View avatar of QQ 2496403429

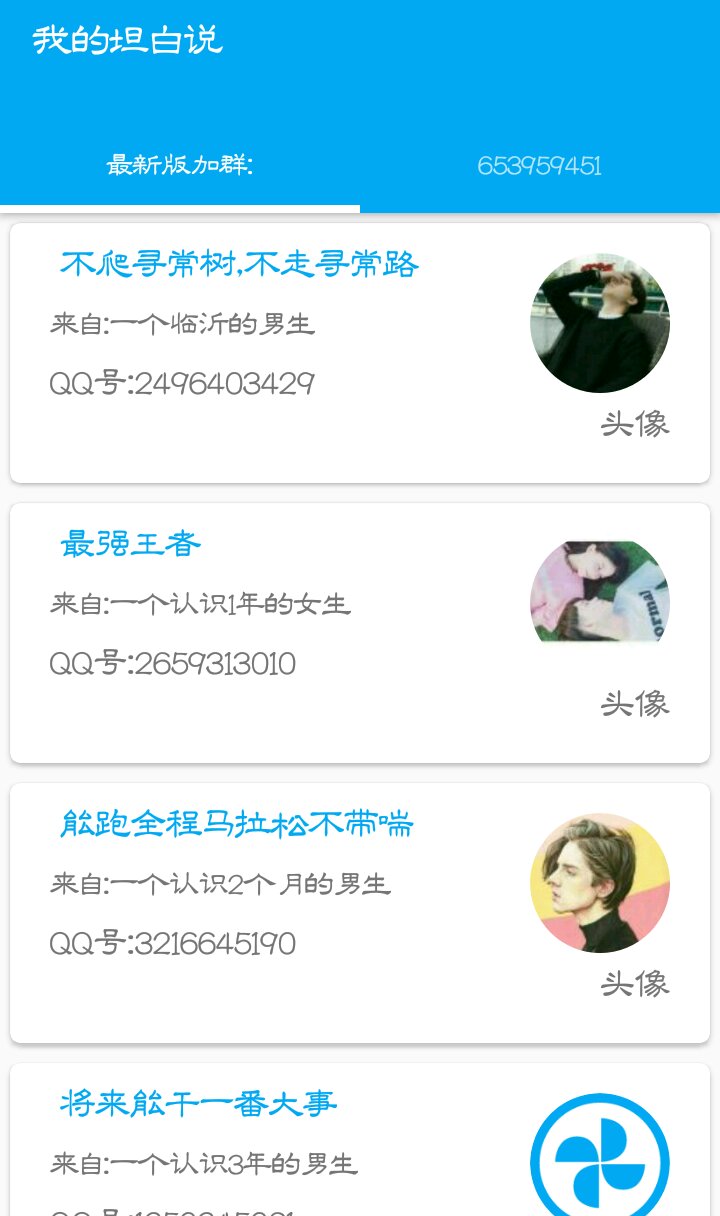pos(600,323)
